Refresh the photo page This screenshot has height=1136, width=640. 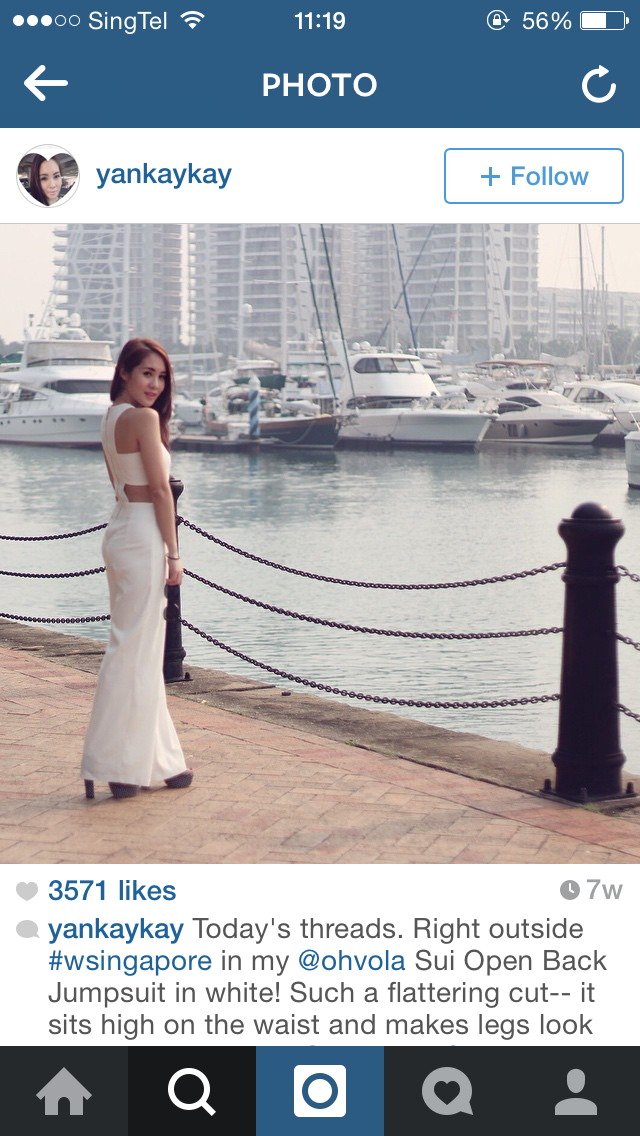coord(599,86)
